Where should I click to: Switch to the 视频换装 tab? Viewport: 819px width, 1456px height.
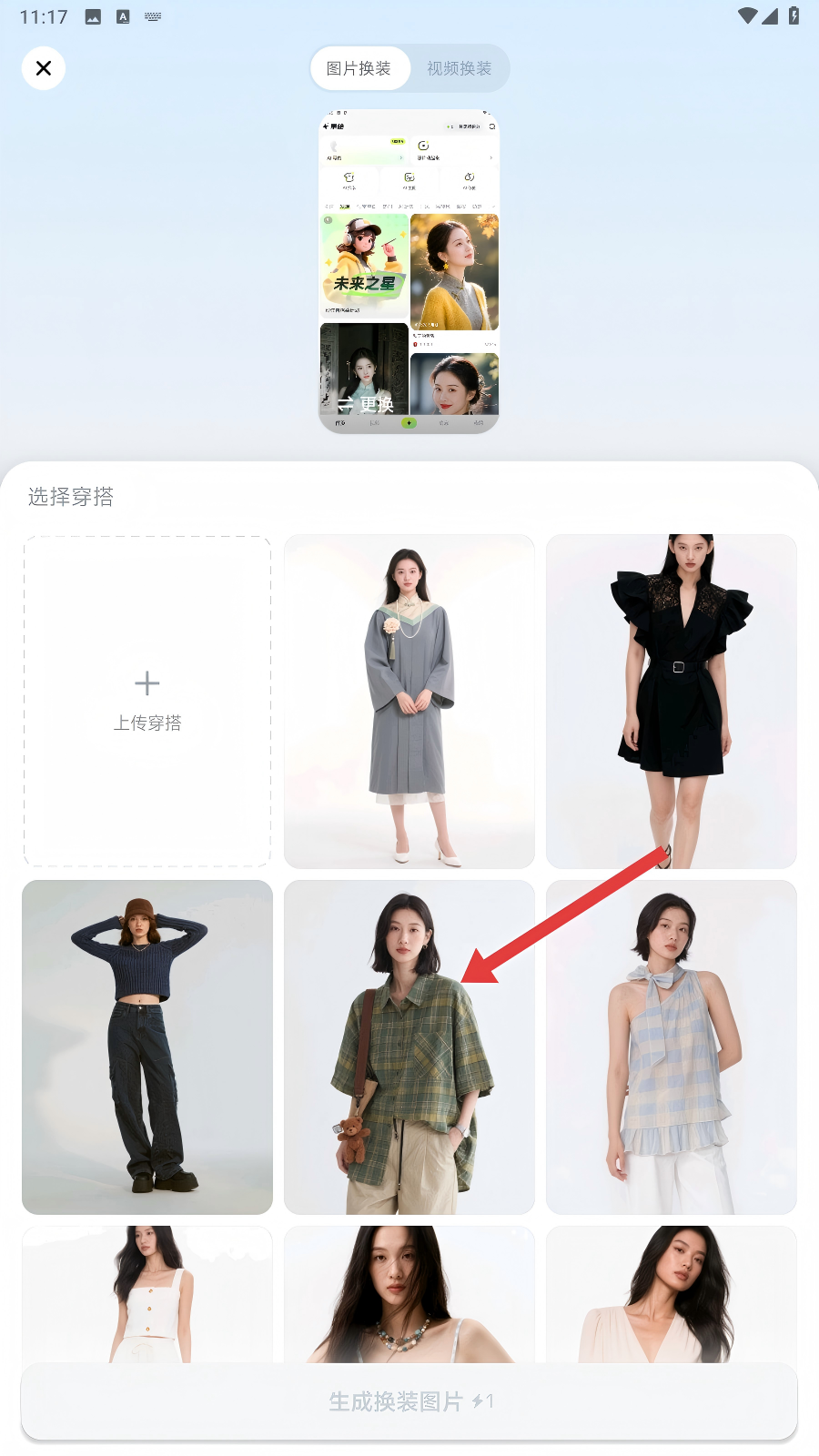[x=459, y=68]
